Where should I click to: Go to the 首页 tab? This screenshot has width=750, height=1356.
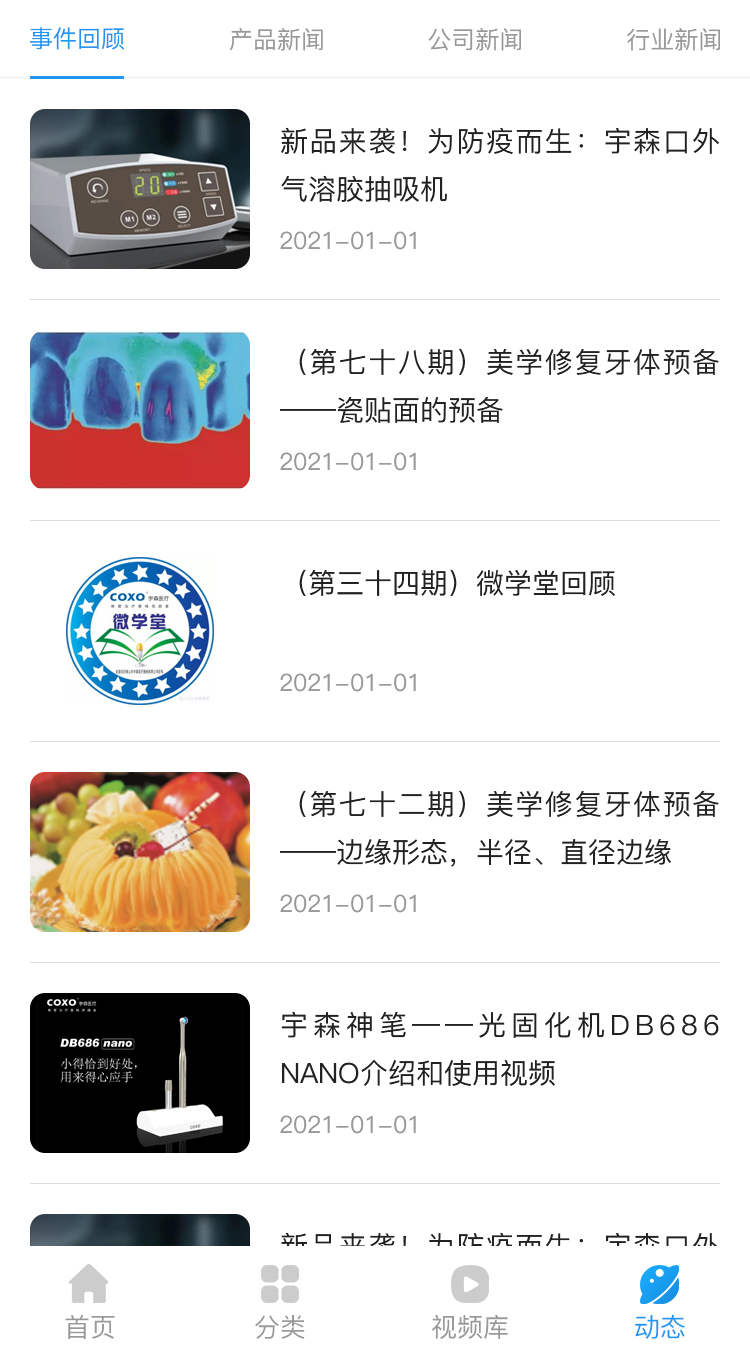click(x=89, y=1301)
